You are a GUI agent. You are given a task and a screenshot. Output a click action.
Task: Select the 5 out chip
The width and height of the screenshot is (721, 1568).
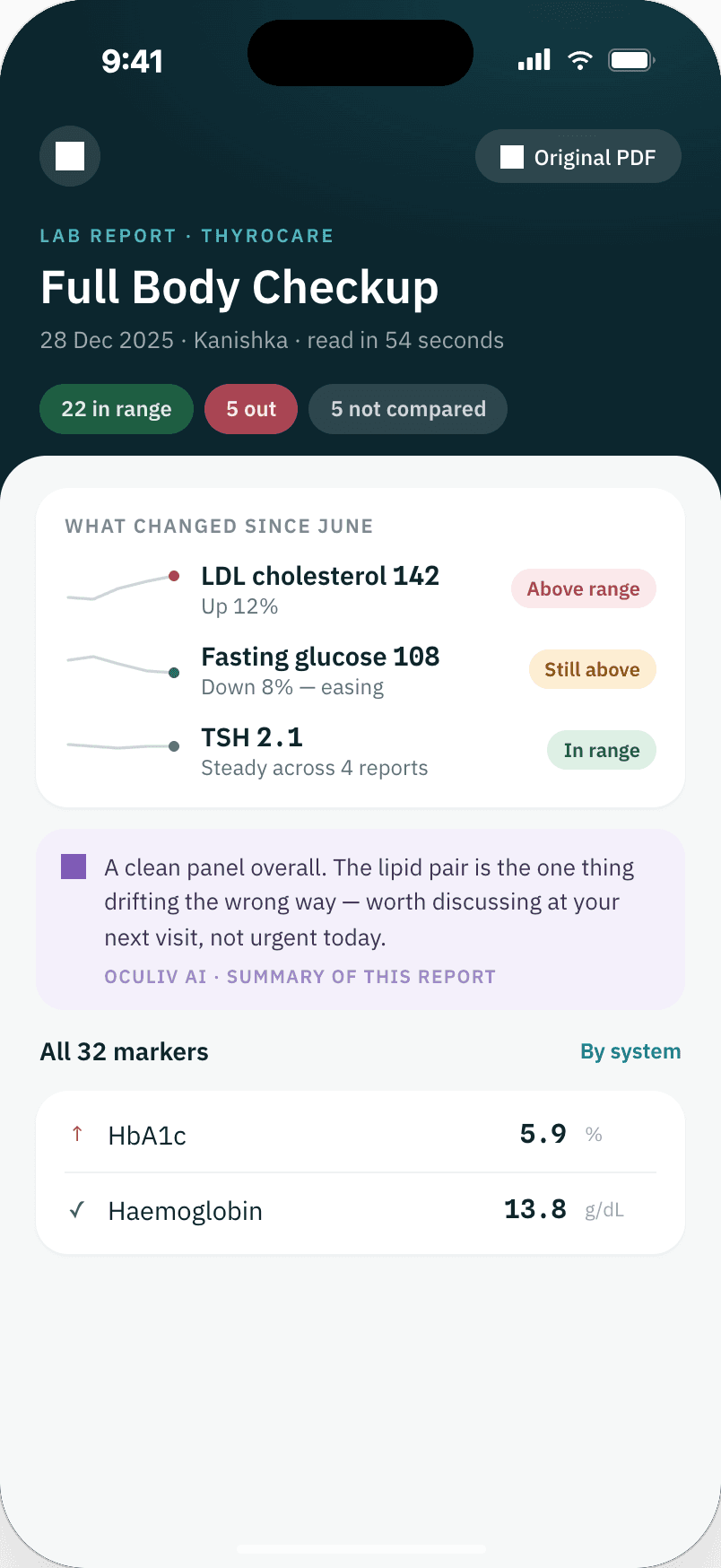tap(251, 409)
